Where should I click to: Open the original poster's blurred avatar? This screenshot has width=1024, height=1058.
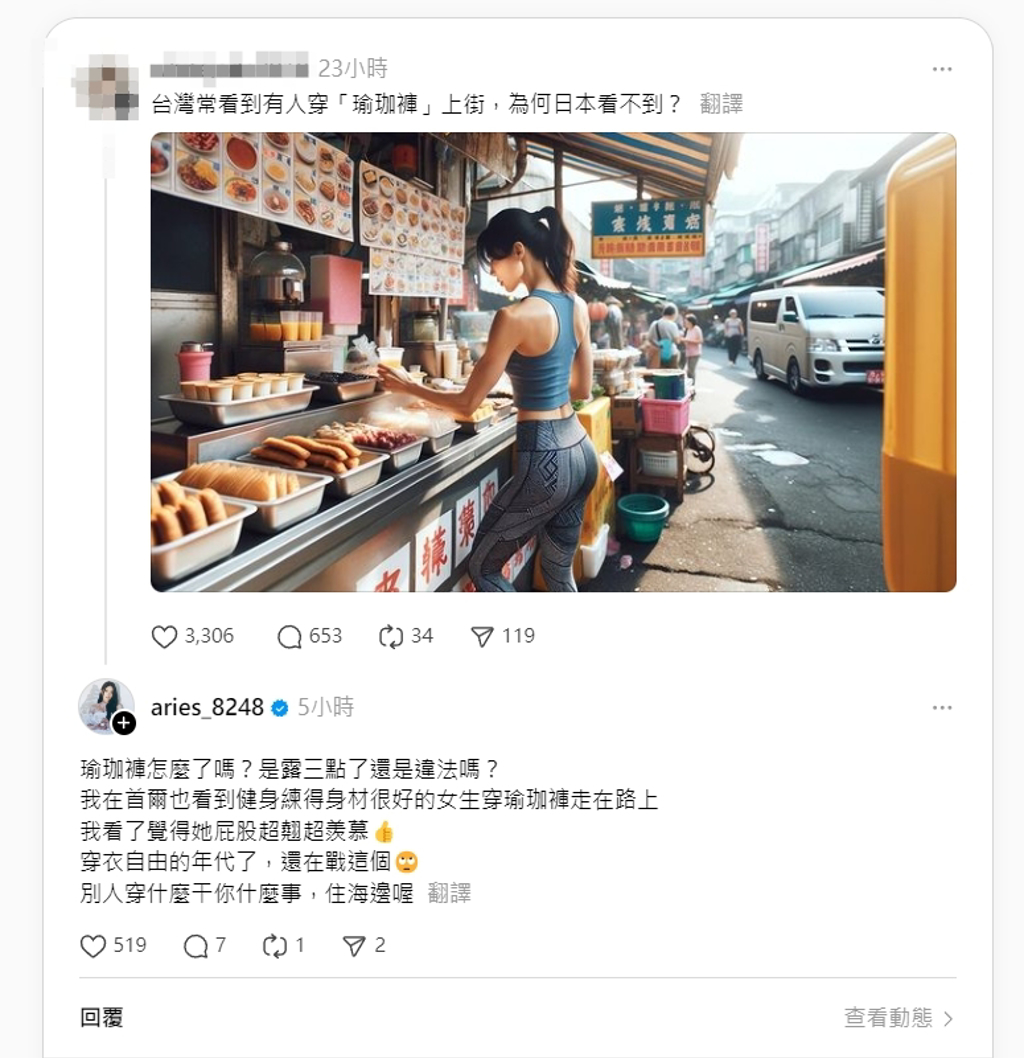pos(106,86)
